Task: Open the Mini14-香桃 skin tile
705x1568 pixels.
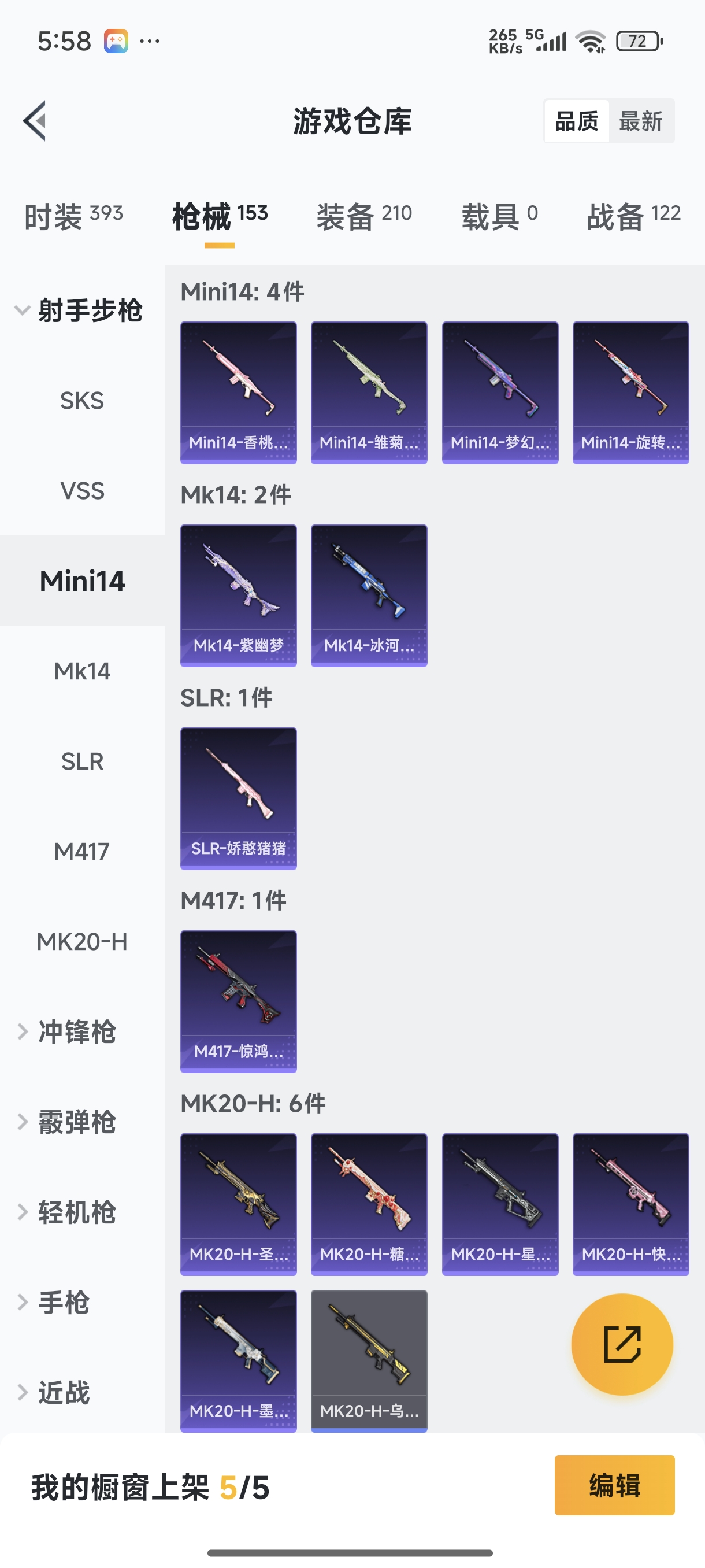Action: pyautogui.click(x=239, y=393)
